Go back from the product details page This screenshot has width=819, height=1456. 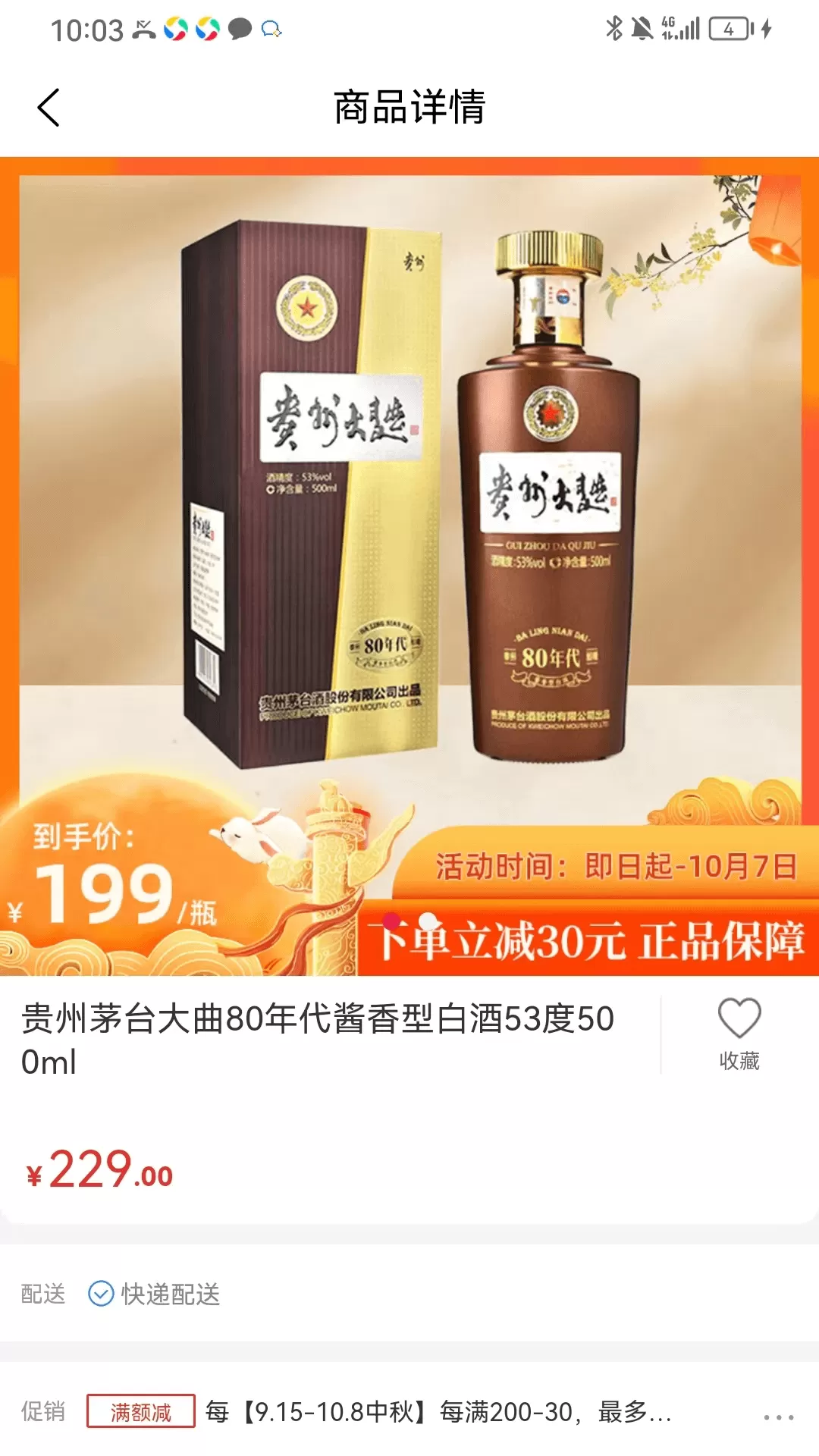[x=49, y=107]
